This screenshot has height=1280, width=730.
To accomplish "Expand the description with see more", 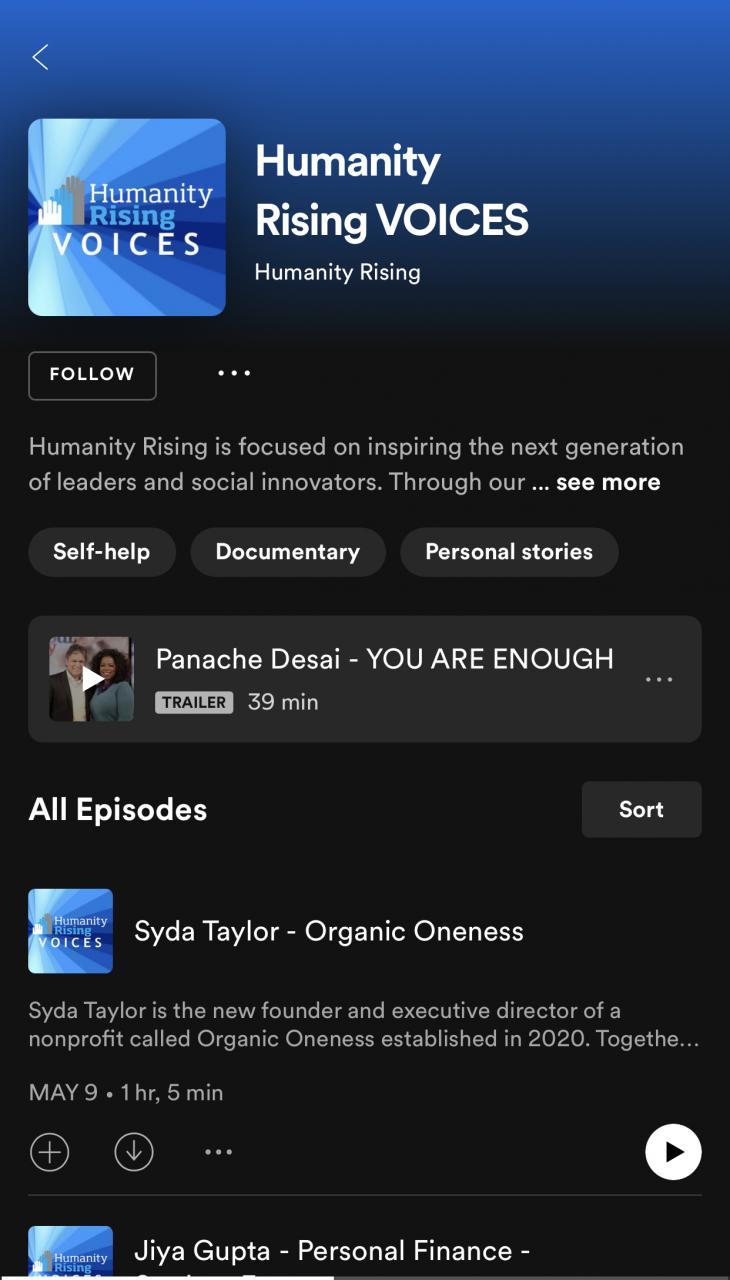I will click(608, 482).
